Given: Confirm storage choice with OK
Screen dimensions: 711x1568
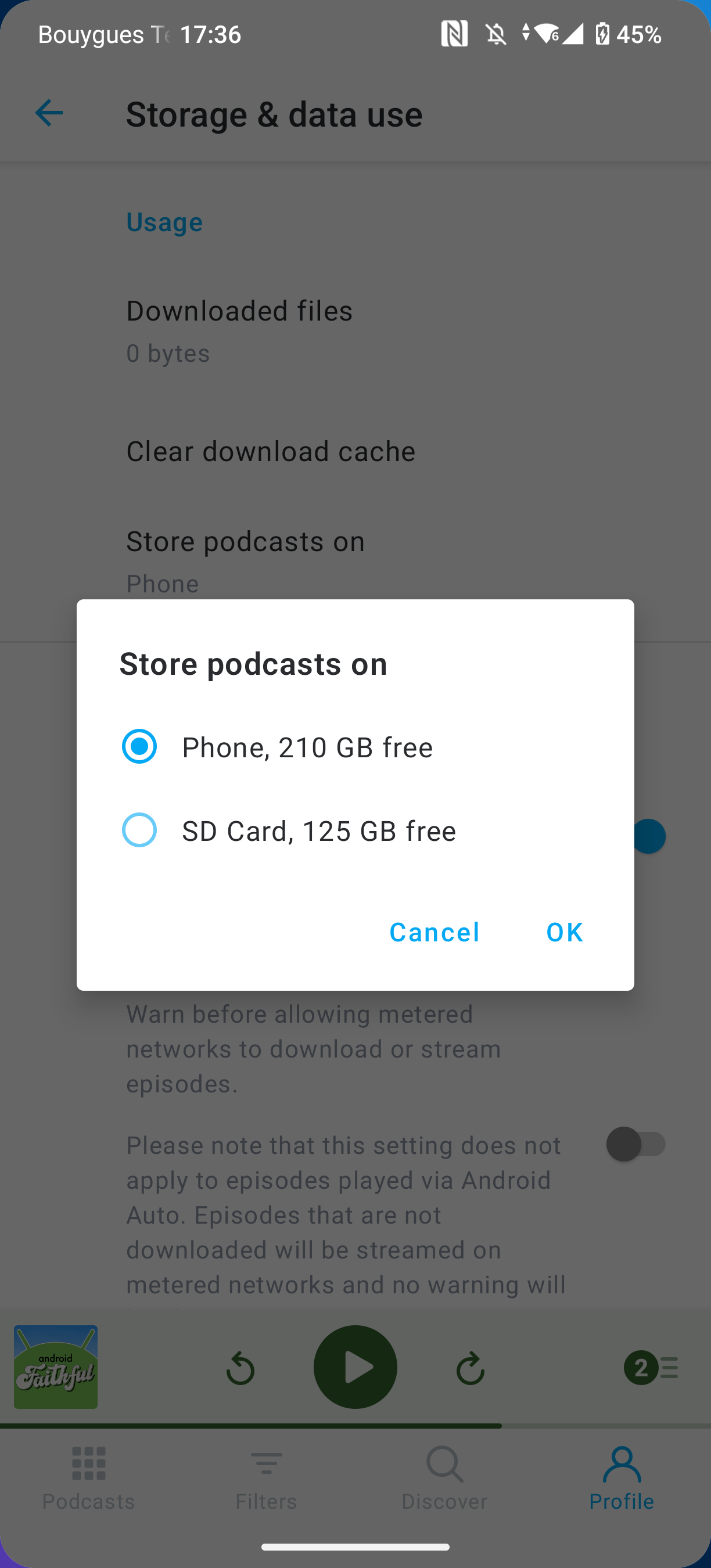Looking at the screenshot, I should point(564,932).
